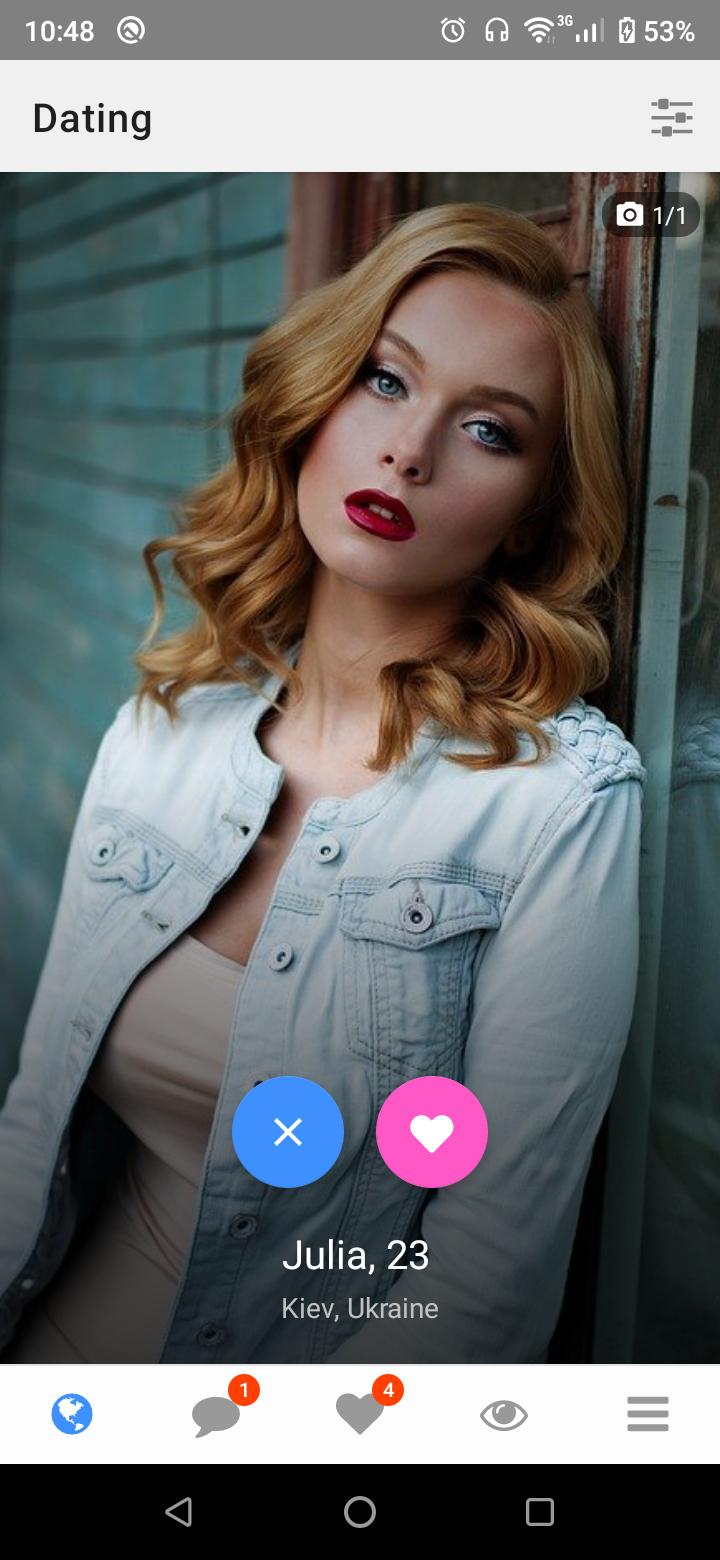Like Julia's profile with the heart button
The image size is (720, 1560).
coord(432,1132)
